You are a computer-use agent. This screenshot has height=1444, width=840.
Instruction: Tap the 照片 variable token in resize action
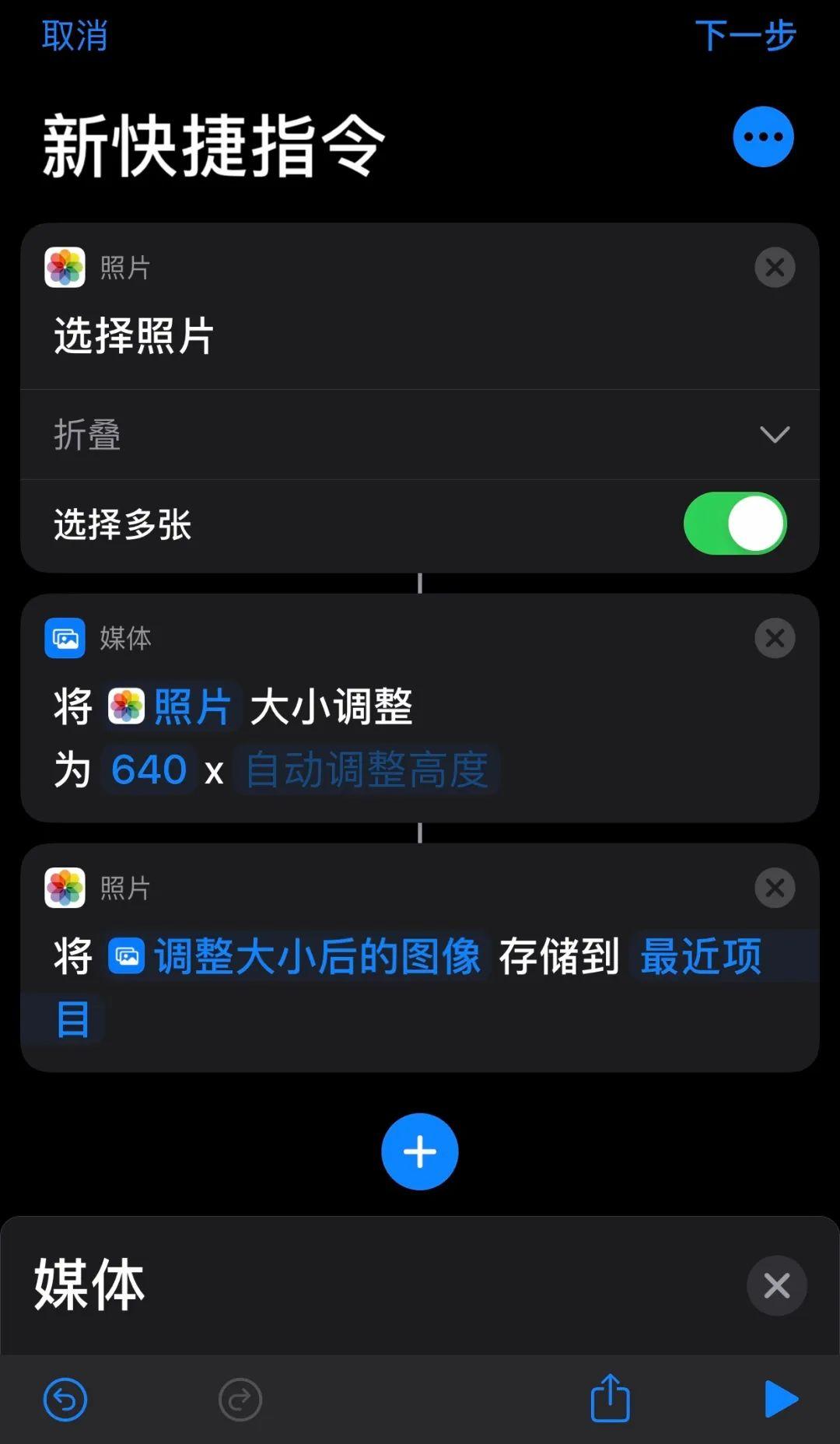click(x=171, y=706)
